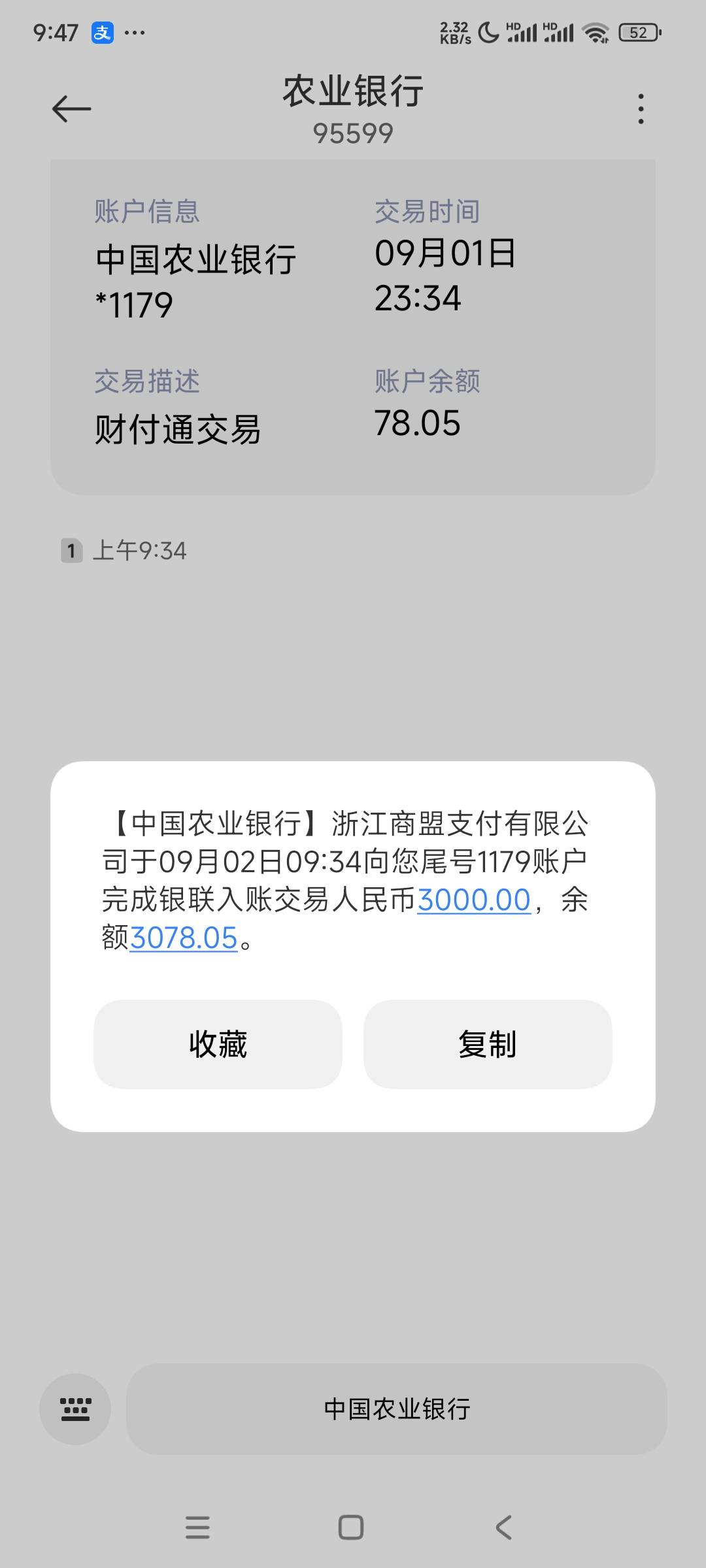Tap the 收藏 button in the popup
Image resolution: width=706 pixels, height=1568 pixels.
pos(218,1044)
